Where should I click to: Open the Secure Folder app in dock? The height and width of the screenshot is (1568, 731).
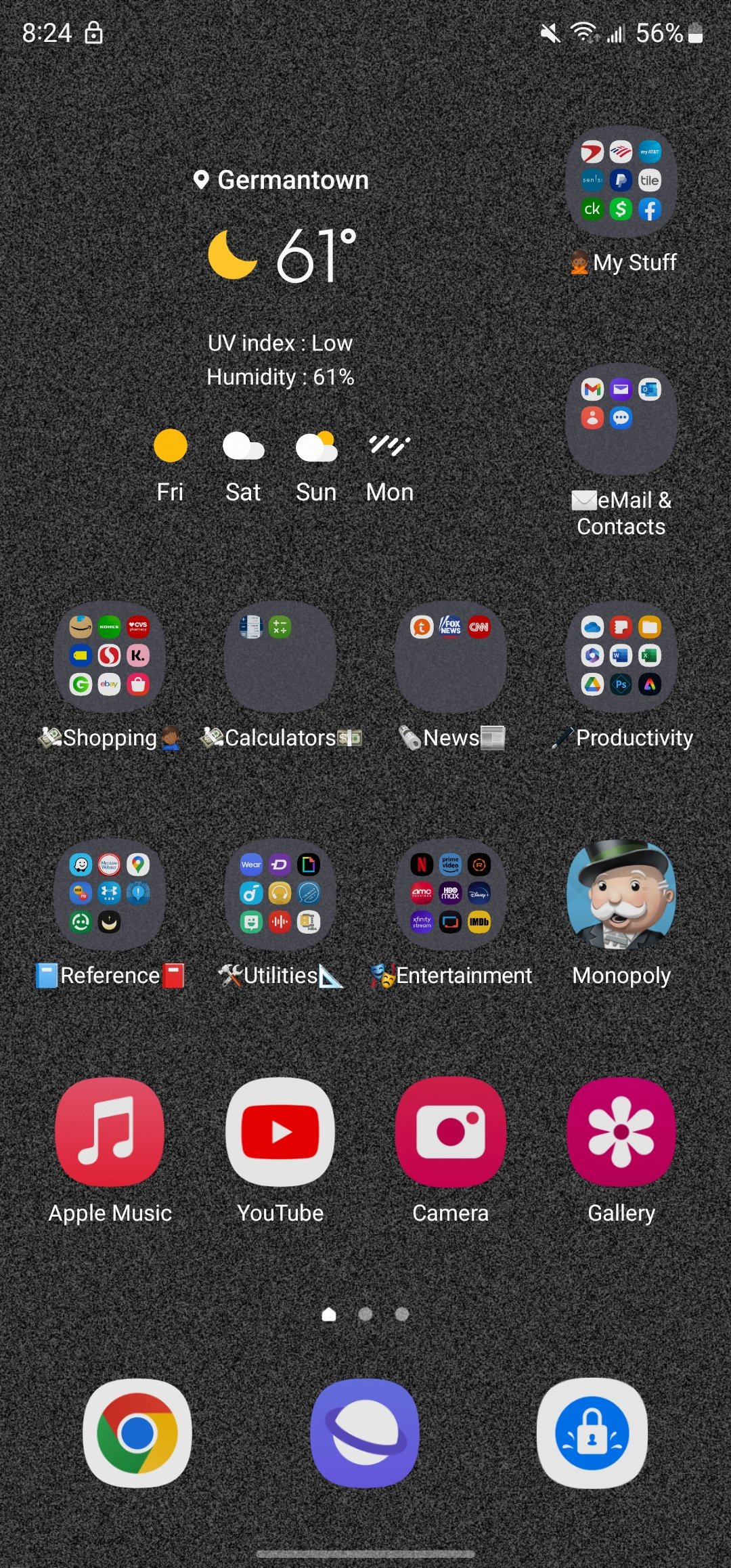point(592,1433)
